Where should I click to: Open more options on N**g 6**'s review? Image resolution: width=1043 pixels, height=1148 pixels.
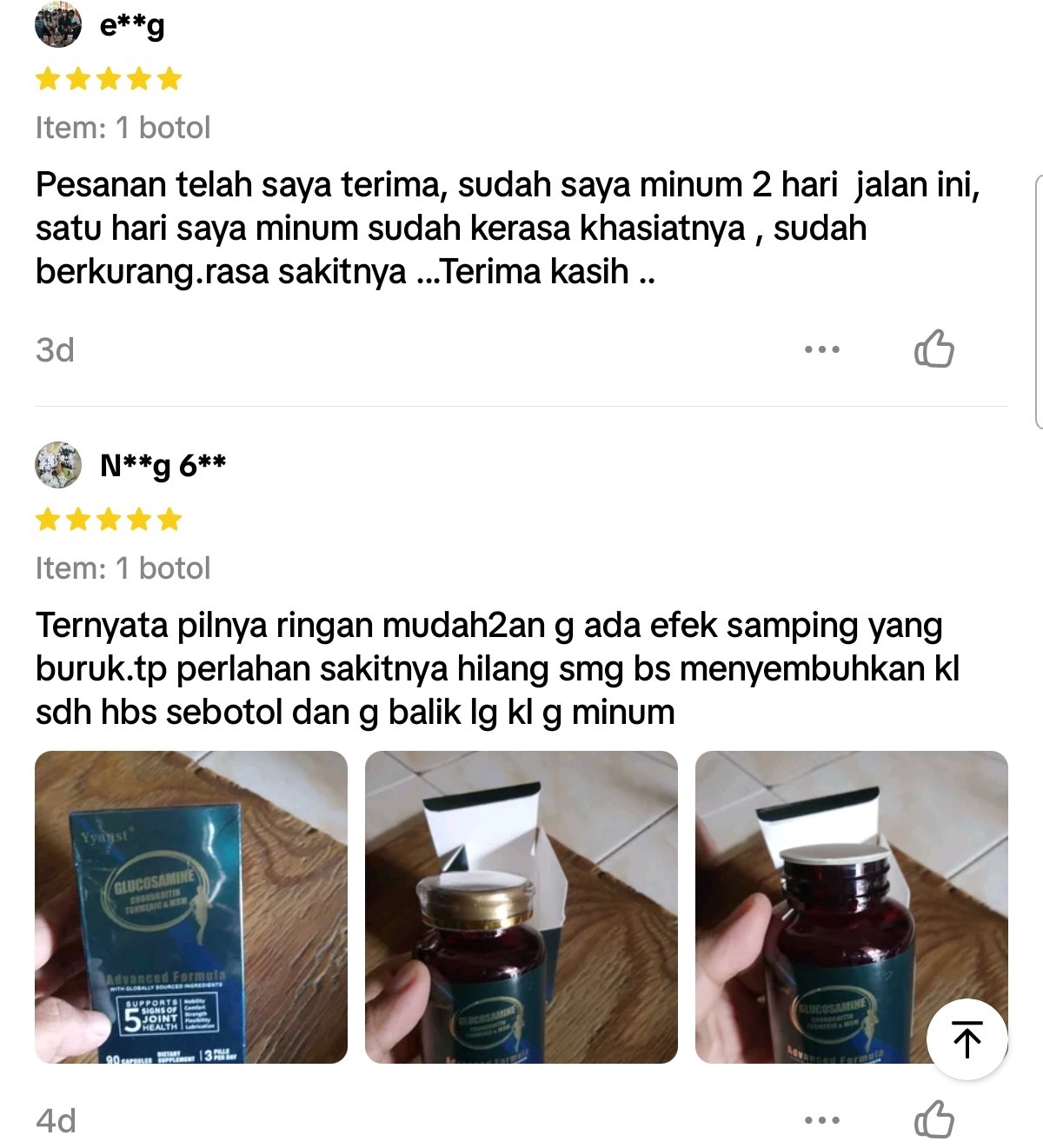click(x=821, y=1120)
